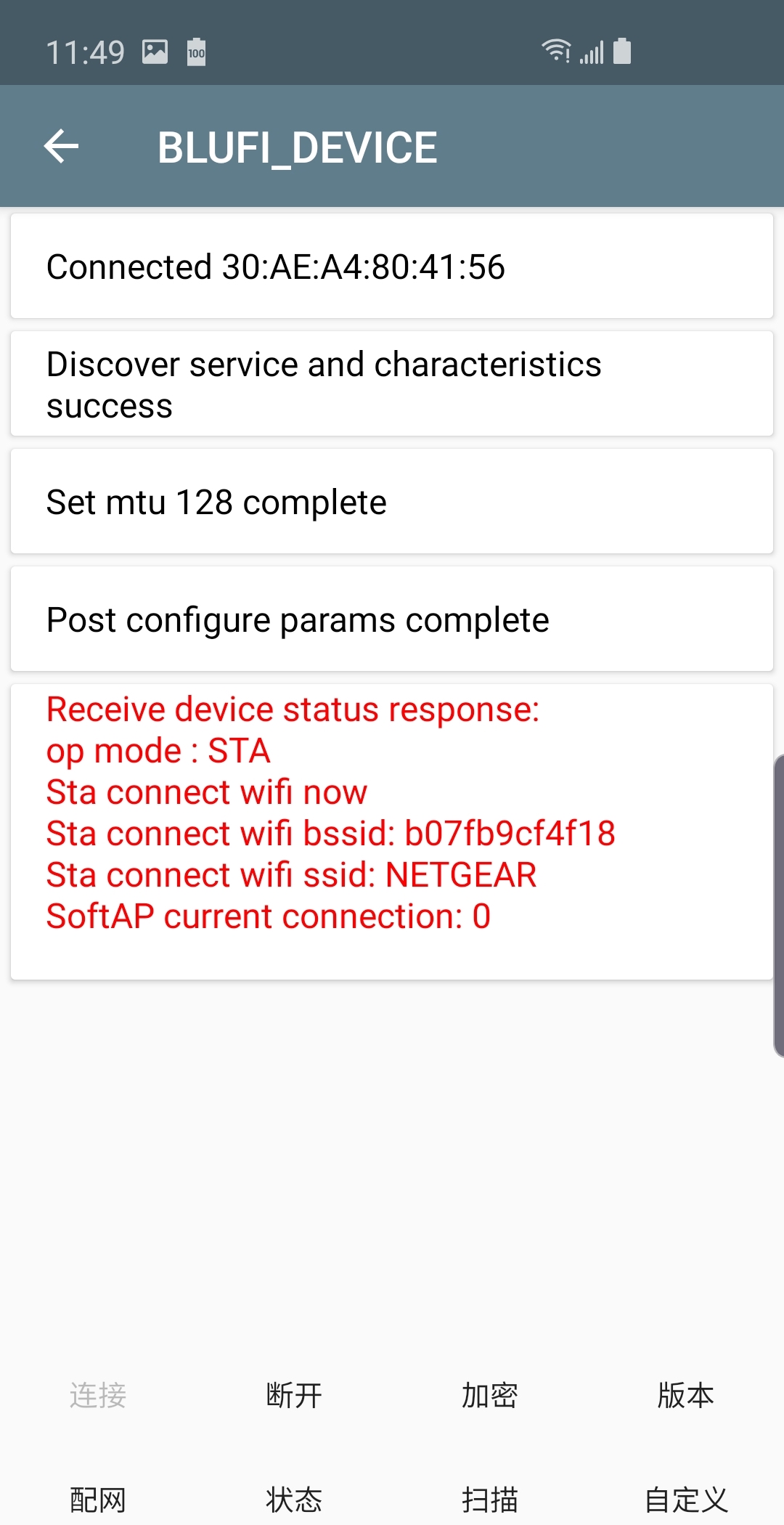Open 配网 network configuration
Viewport: 784px width, 1525px height.
tap(98, 1500)
